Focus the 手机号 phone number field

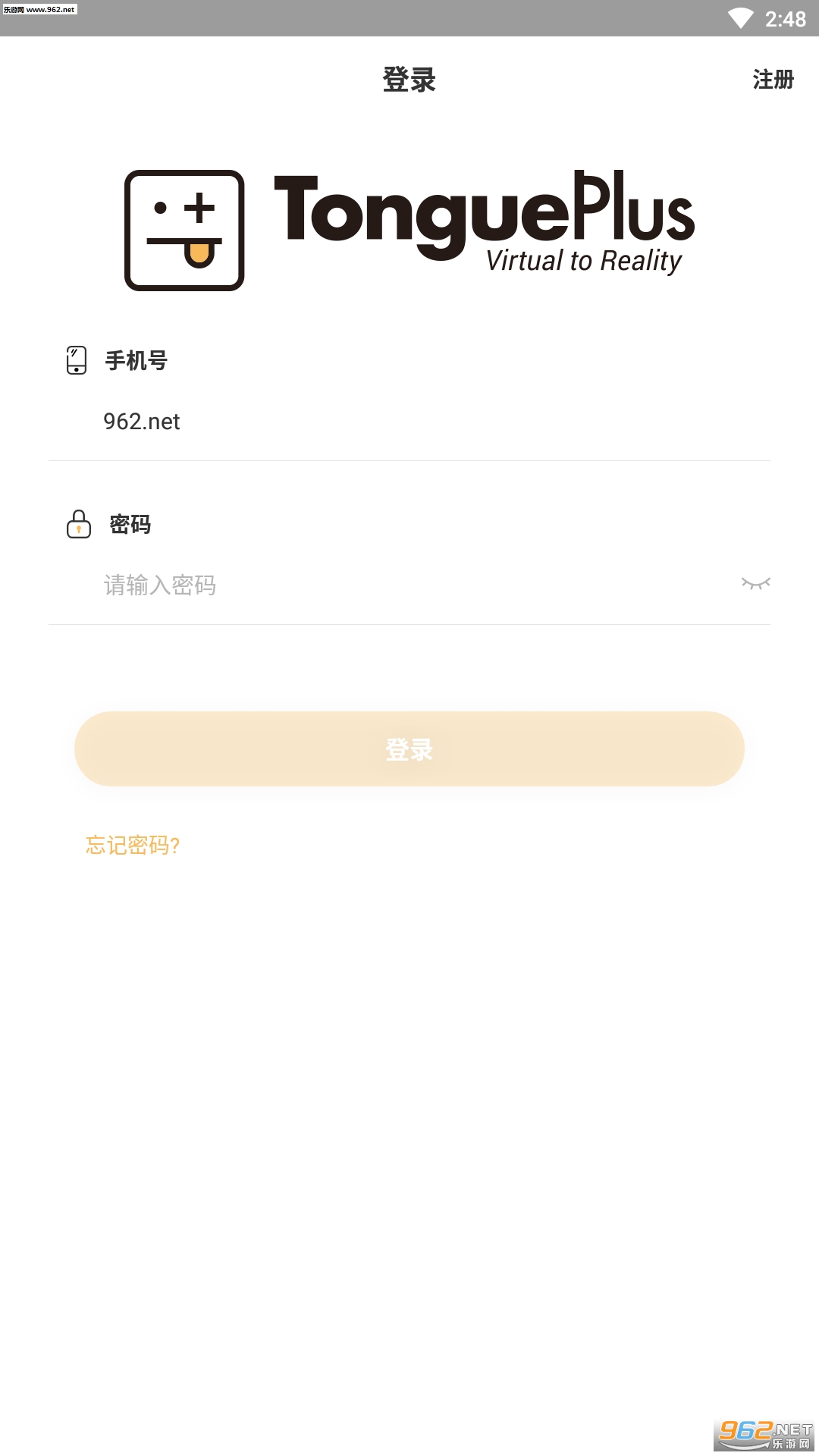[409, 422]
